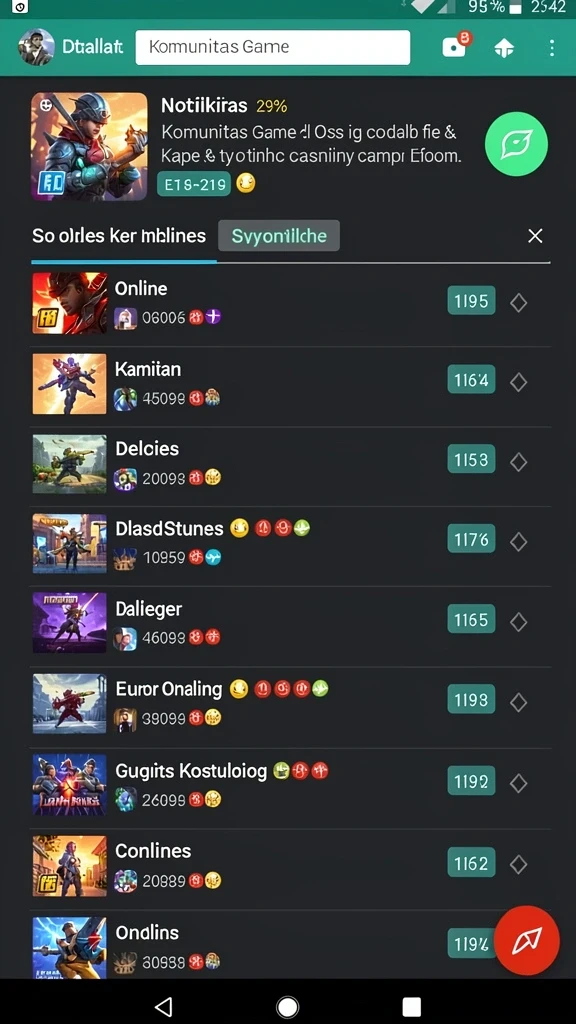The image size is (576, 1024).
Task: Open the Dalieger game row
Action: click(291, 623)
